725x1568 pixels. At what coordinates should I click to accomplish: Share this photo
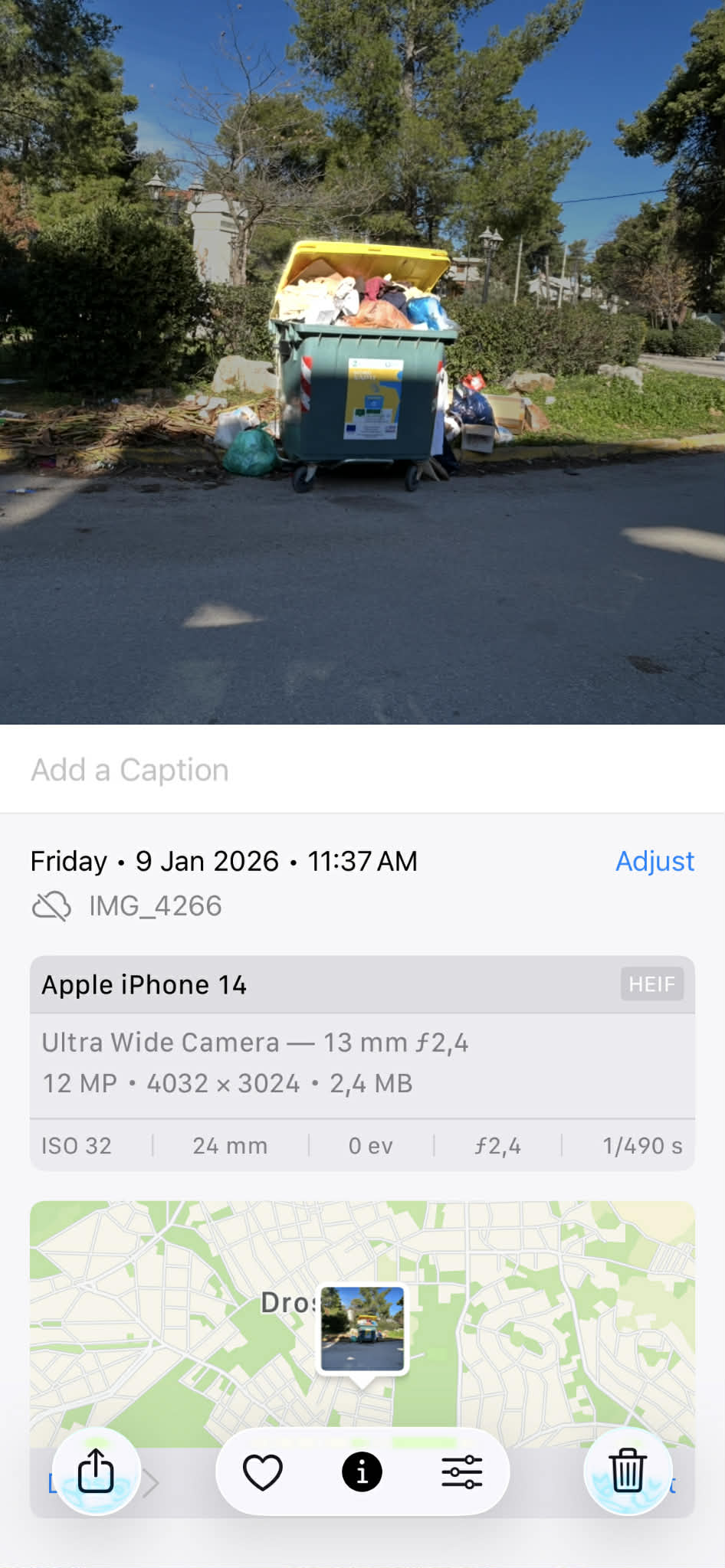pyautogui.click(x=96, y=1471)
